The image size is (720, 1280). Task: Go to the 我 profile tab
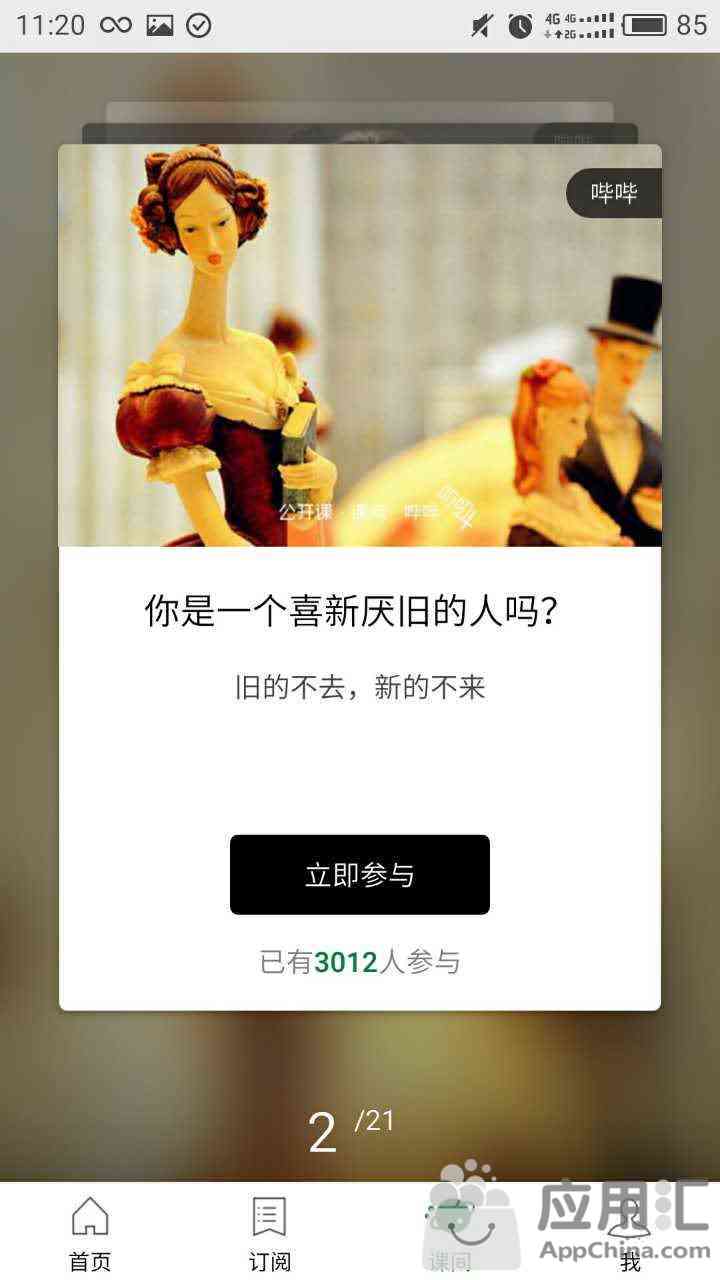(x=630, y=1234)
